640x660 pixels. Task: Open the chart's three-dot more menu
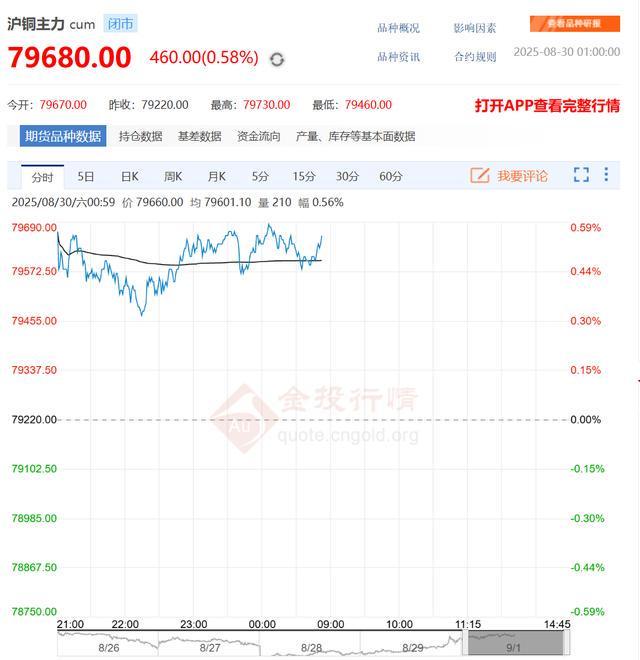pos(606,175)
